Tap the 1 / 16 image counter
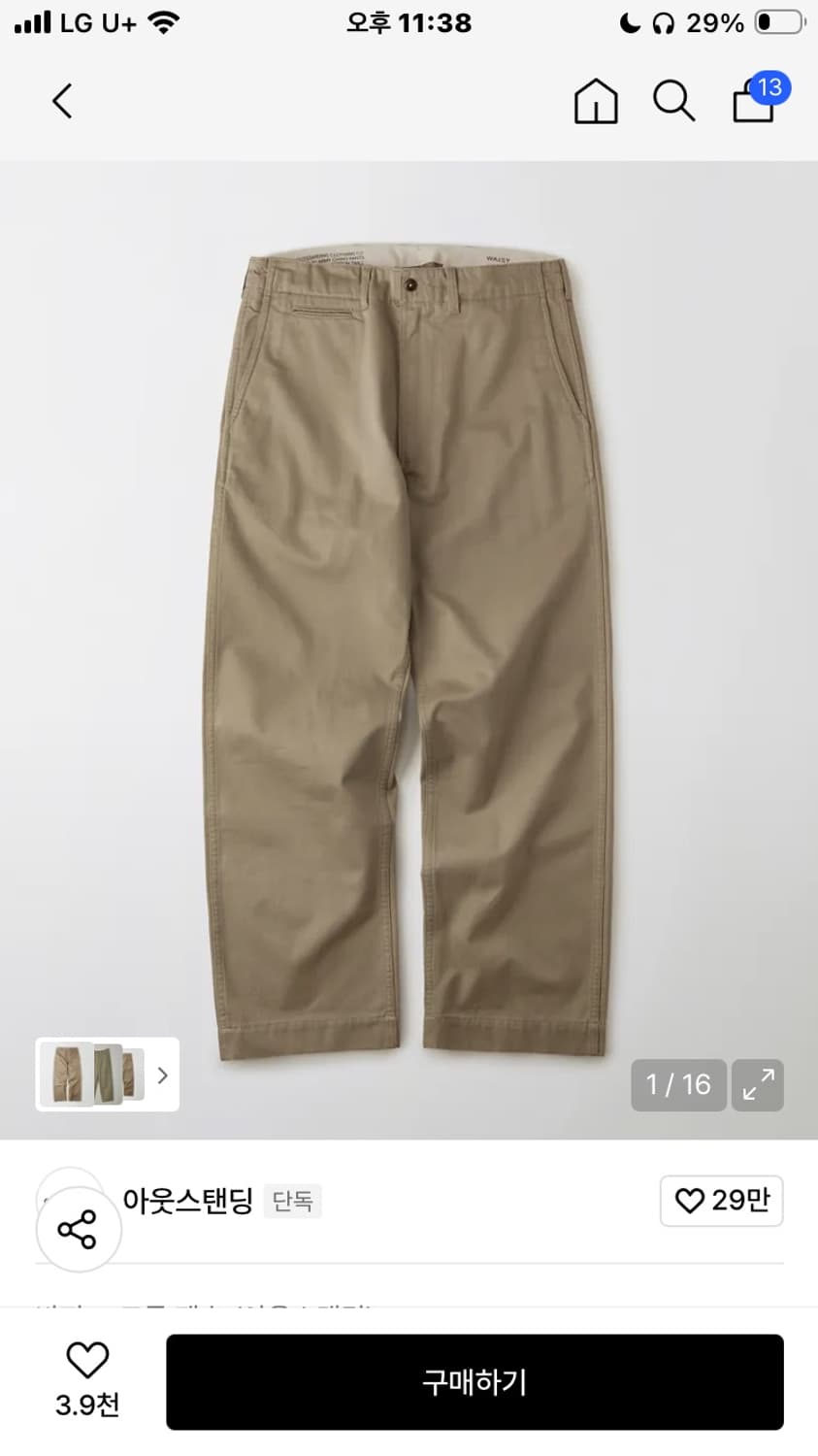The width and height of the screenshot is (818, 1456). coord(678,1085)
